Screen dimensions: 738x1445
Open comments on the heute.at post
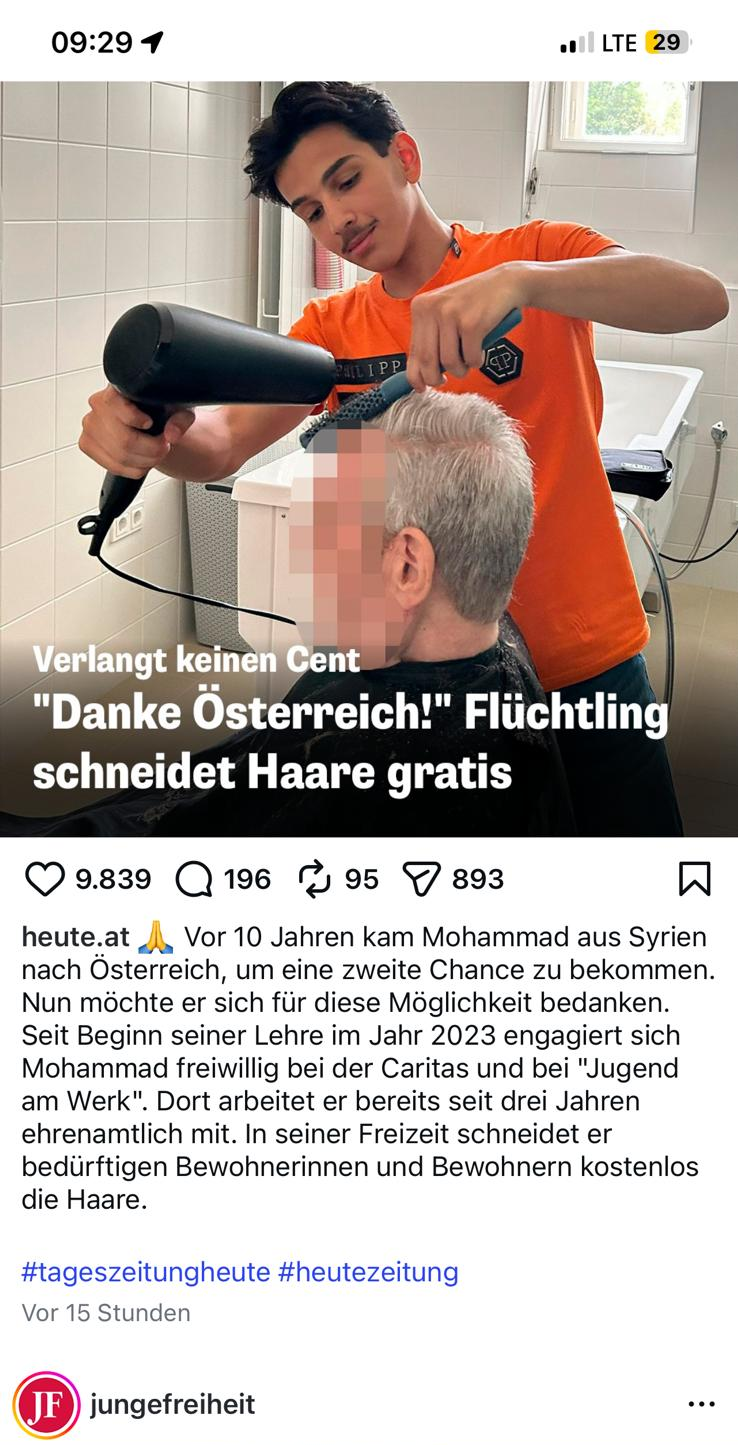tap(194, 879)
